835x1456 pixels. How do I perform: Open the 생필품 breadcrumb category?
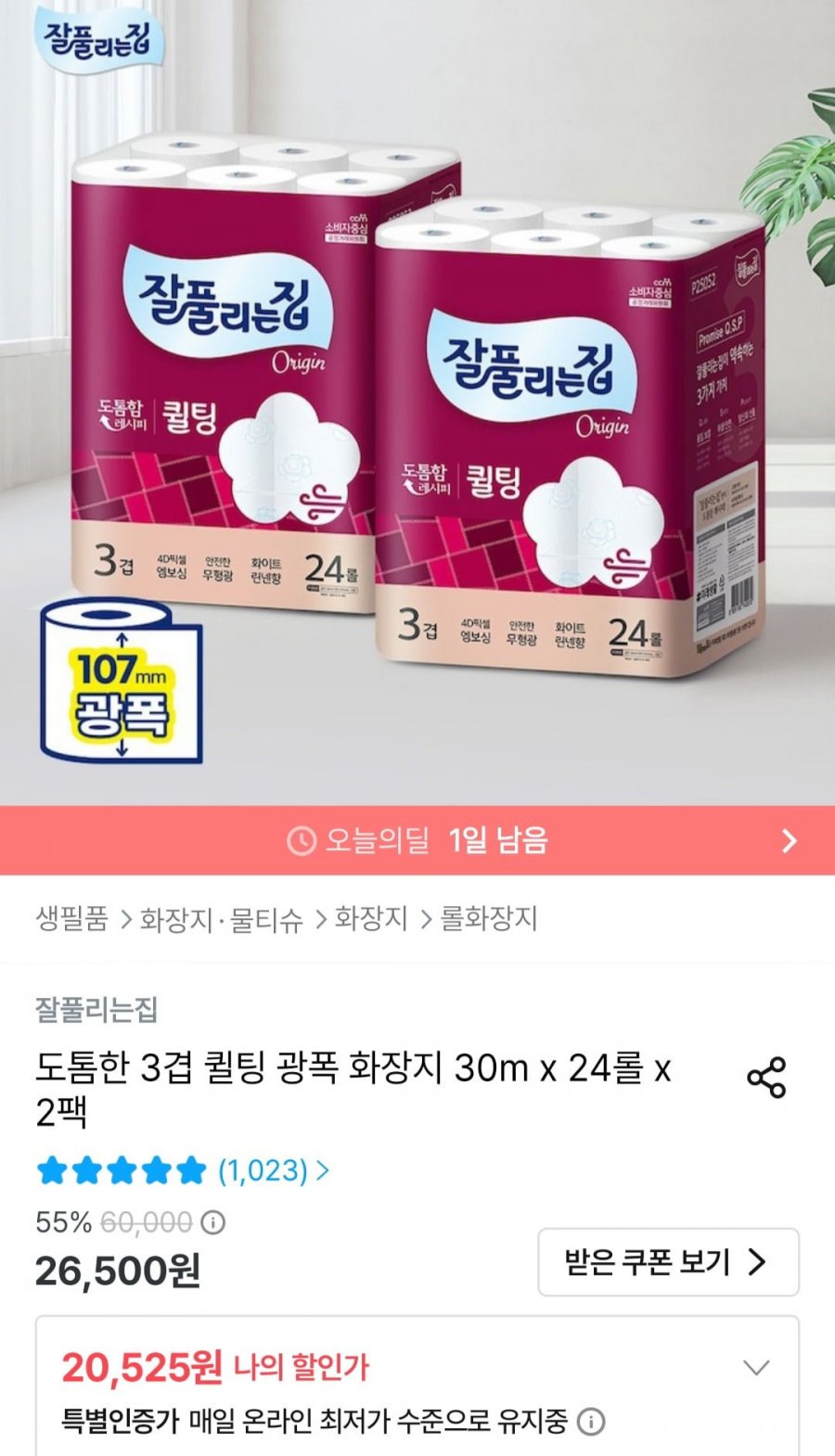coord(72,919)
